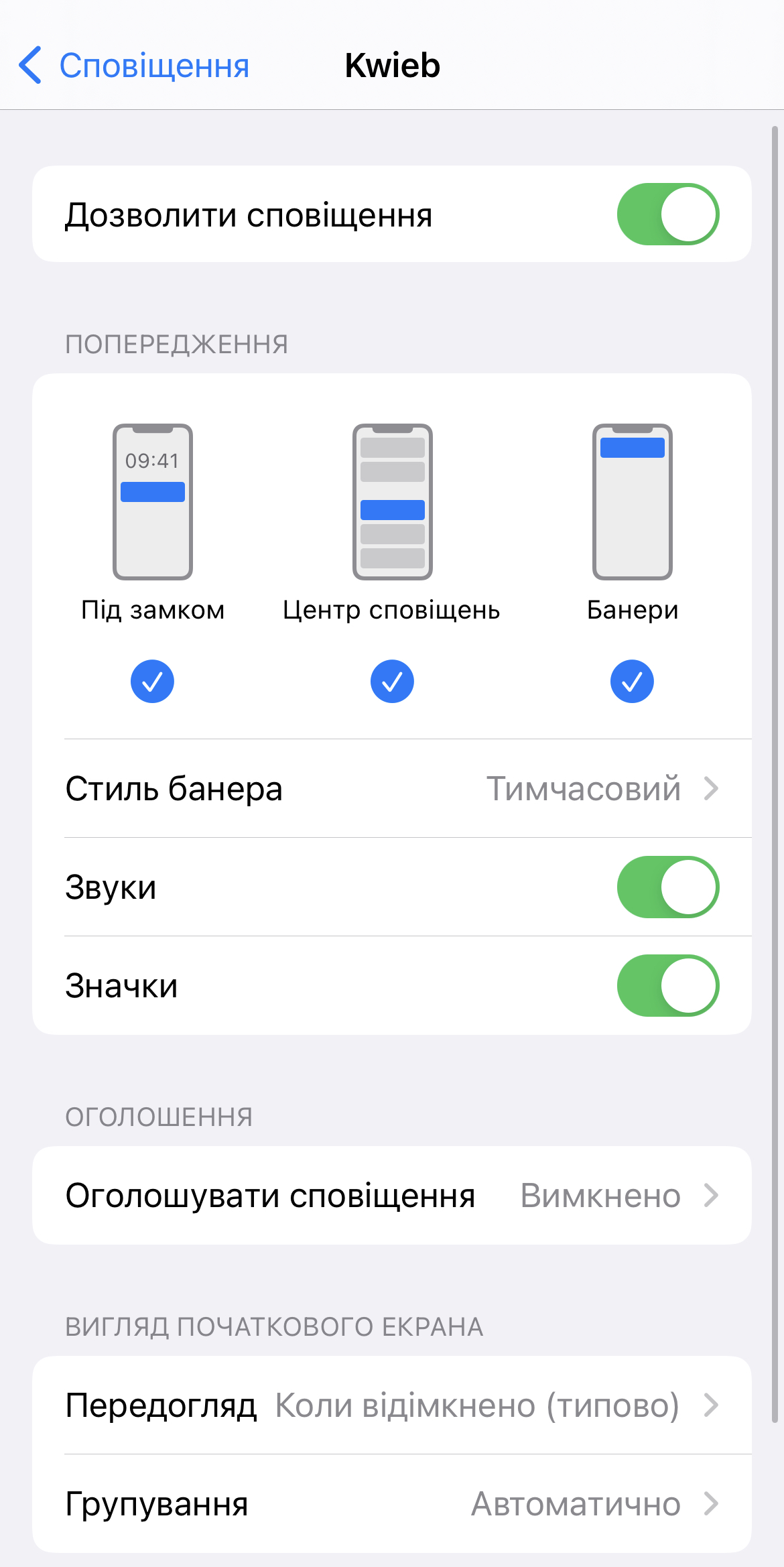Turn off the Значки switch

point(668,985)
